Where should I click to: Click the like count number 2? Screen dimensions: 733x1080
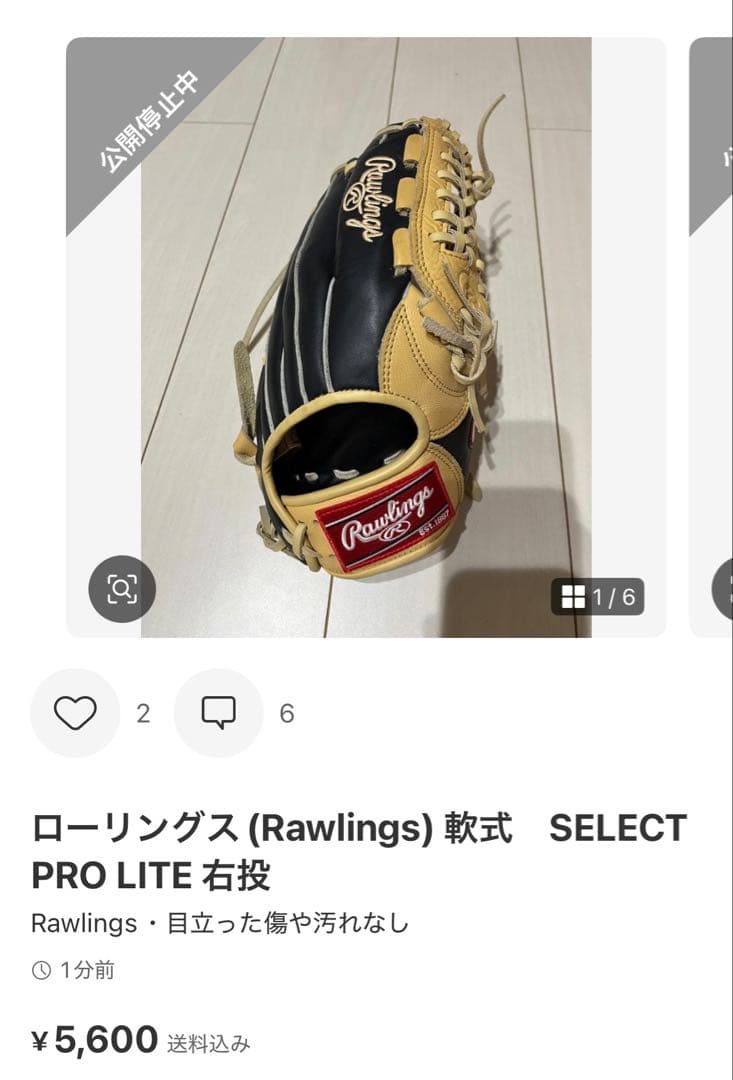(144, 714)
